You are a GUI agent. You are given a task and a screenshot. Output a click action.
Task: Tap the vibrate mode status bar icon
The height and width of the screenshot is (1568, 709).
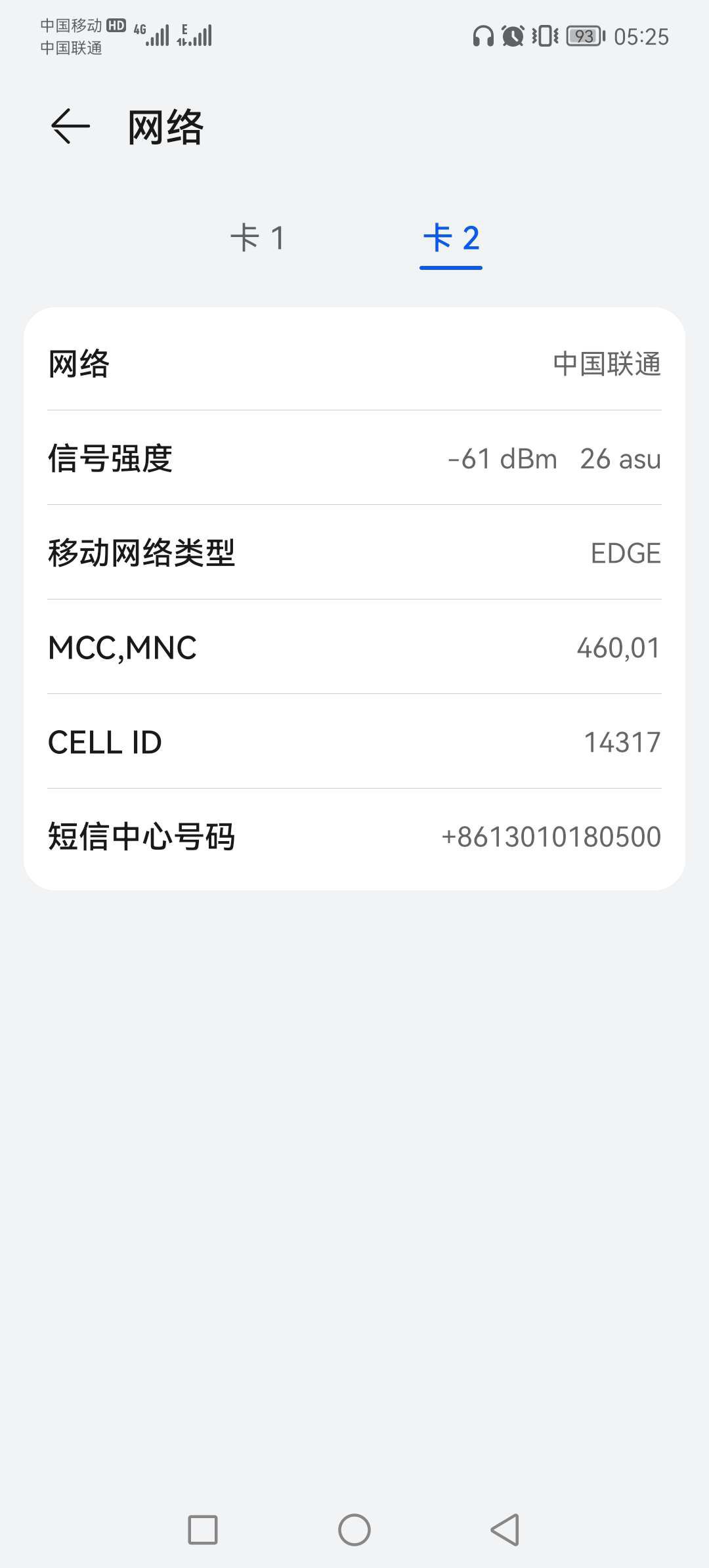point(544,35)
